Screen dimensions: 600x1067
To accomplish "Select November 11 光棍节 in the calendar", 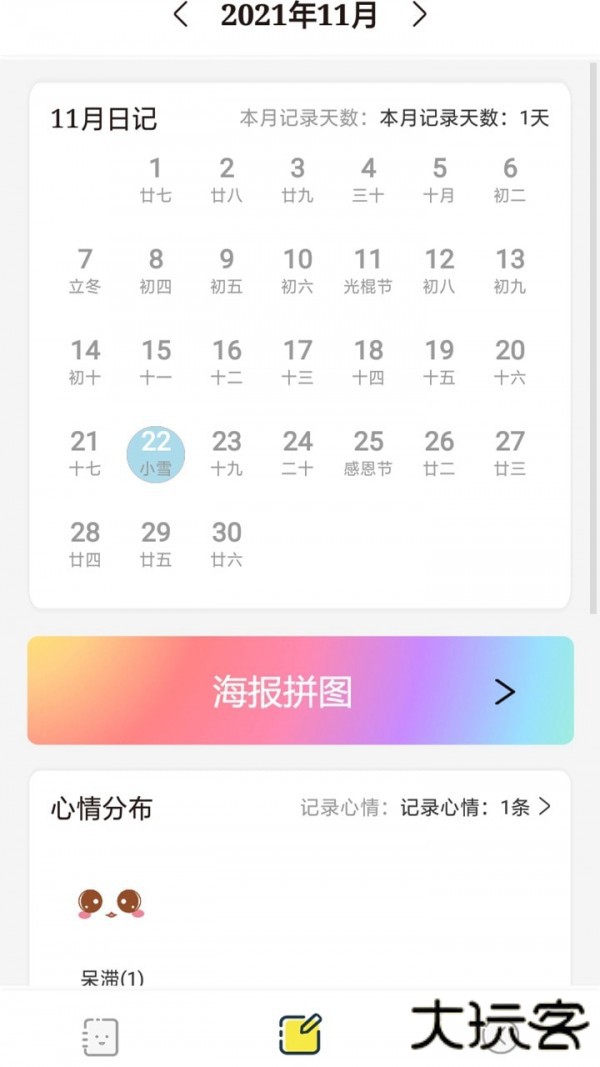I will [x=368, y=271].
